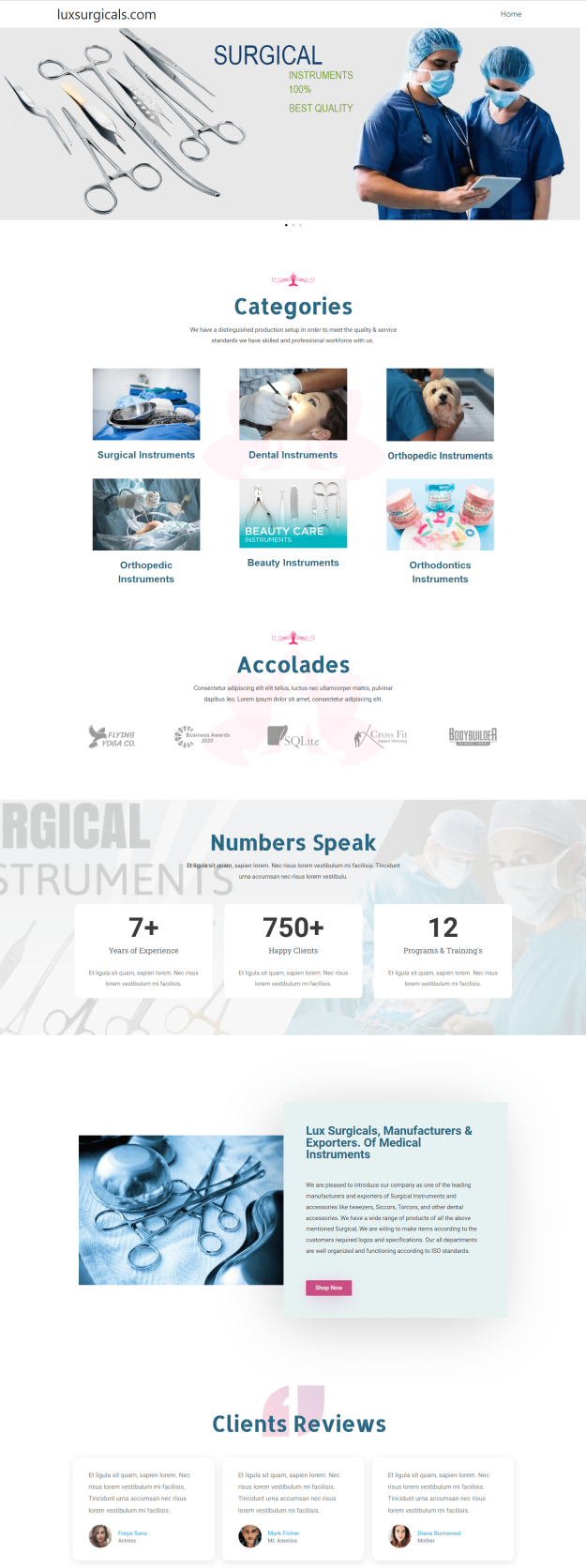The width and height of the screenshot is (586, 1568).
Task: View the dog photo Orthopedic Instruments category
Action: [x=440, y=405]
